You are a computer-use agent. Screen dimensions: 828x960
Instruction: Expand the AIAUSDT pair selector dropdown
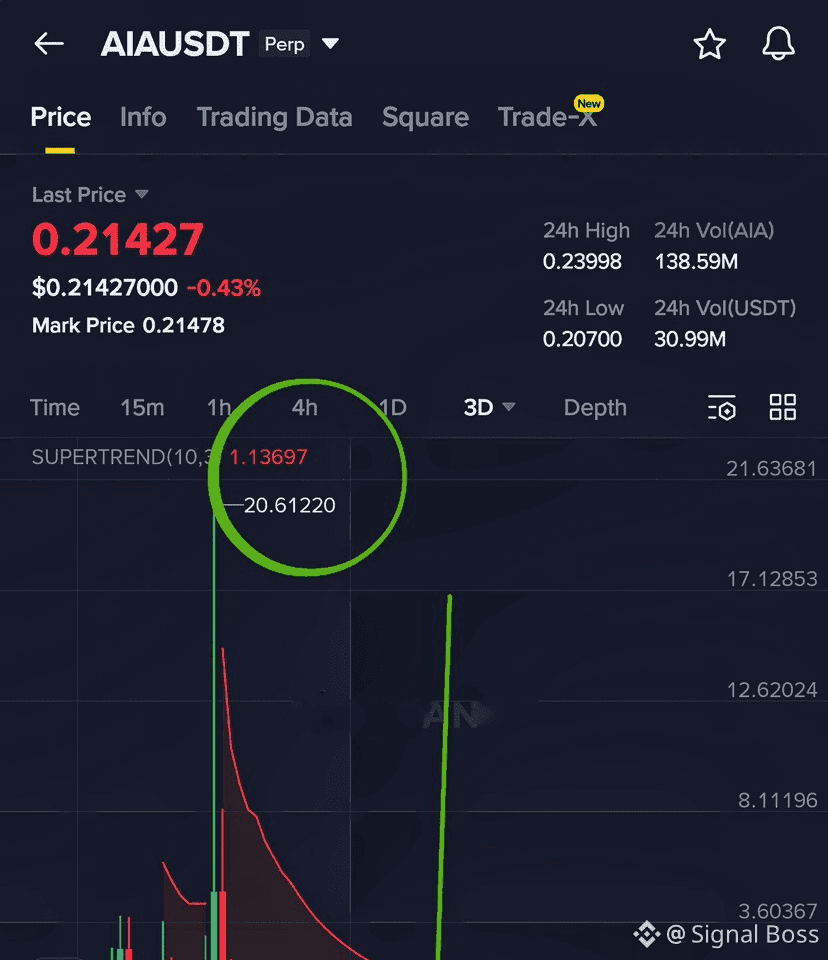[330, 44]
